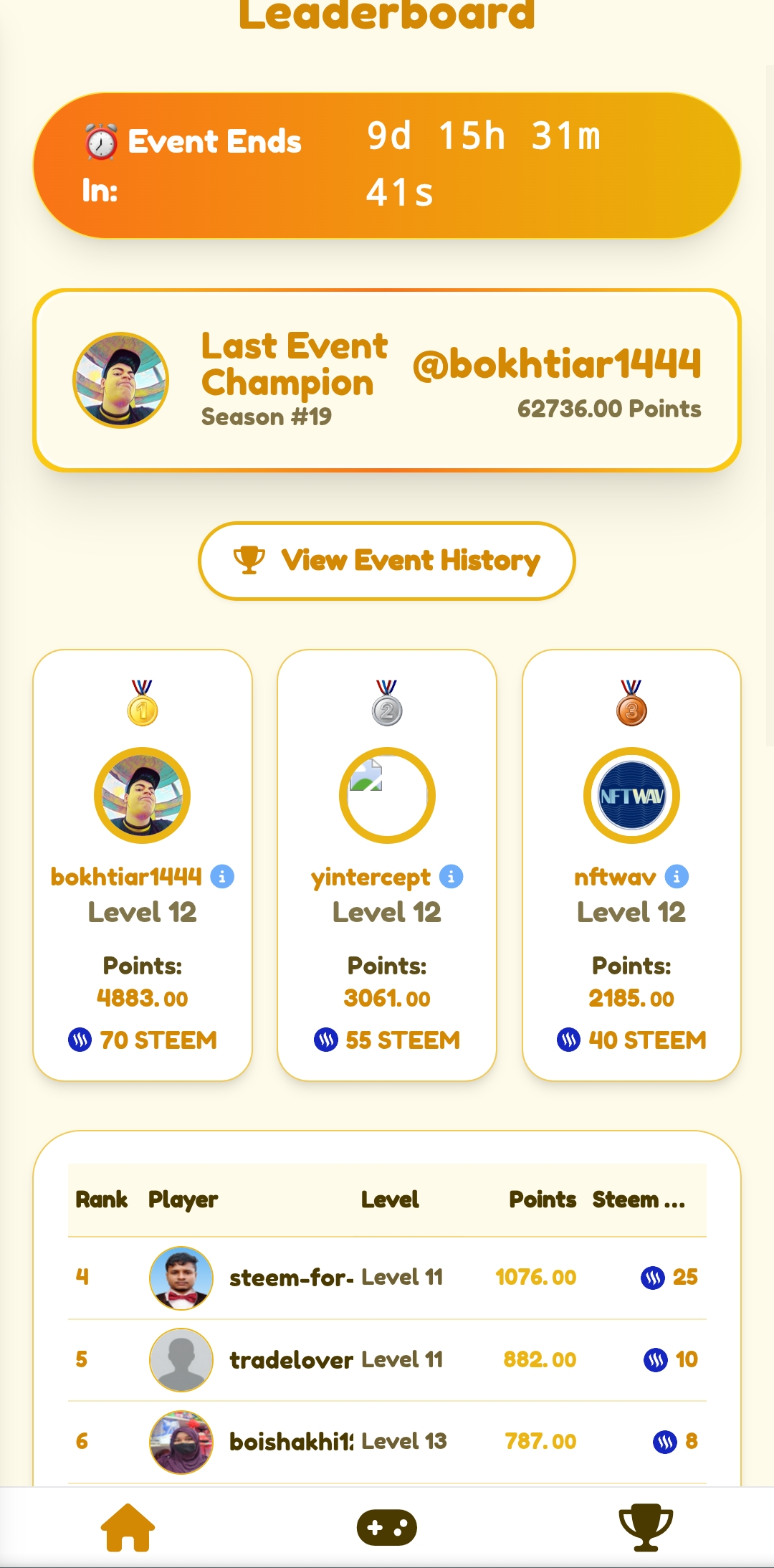
Task: Switch to the game controller tab
Action: (x=387, y=1527)
